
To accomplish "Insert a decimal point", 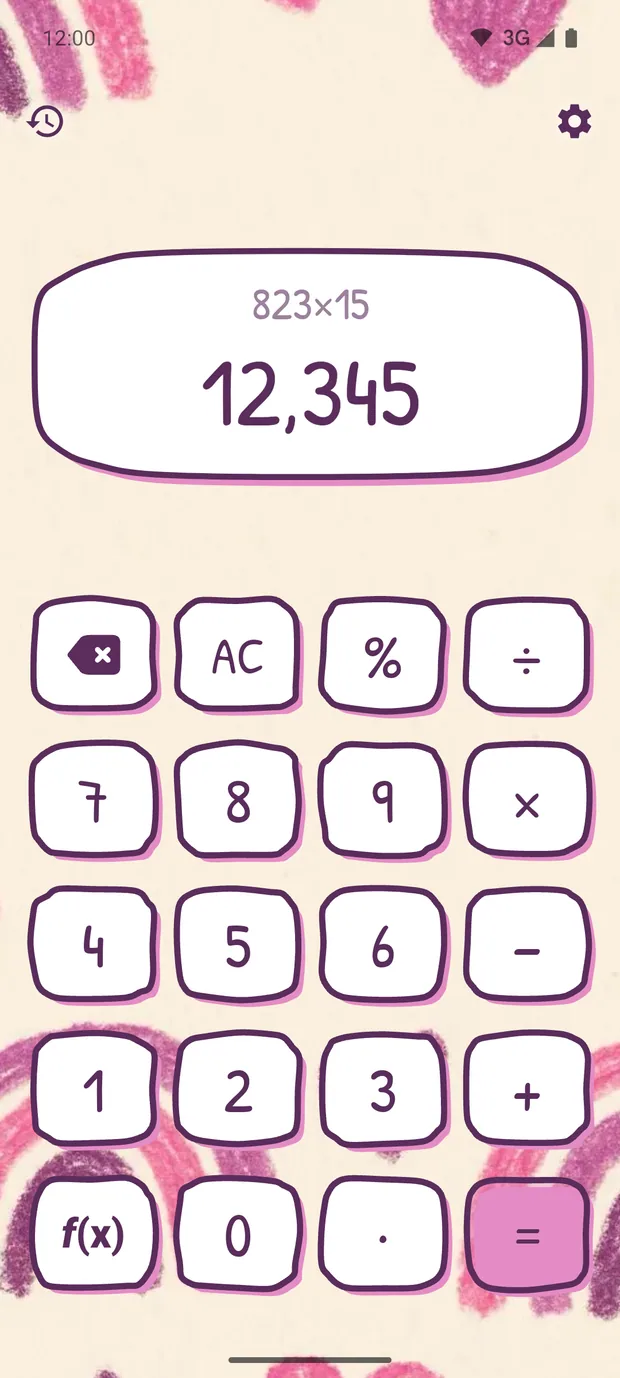I will [383, 1236].
